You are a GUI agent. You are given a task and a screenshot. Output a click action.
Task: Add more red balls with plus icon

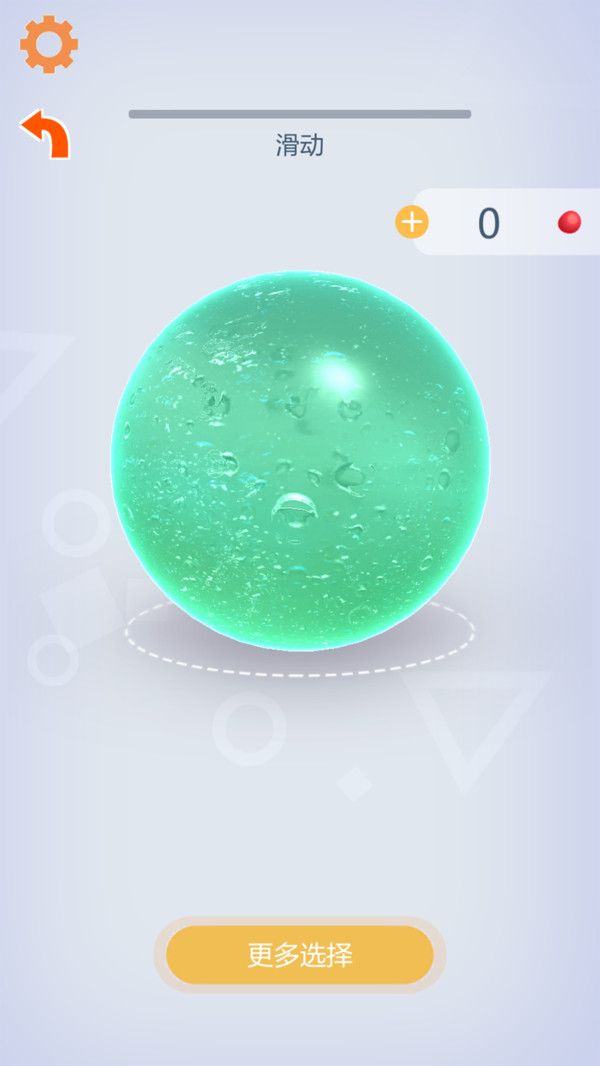point(412,222)
